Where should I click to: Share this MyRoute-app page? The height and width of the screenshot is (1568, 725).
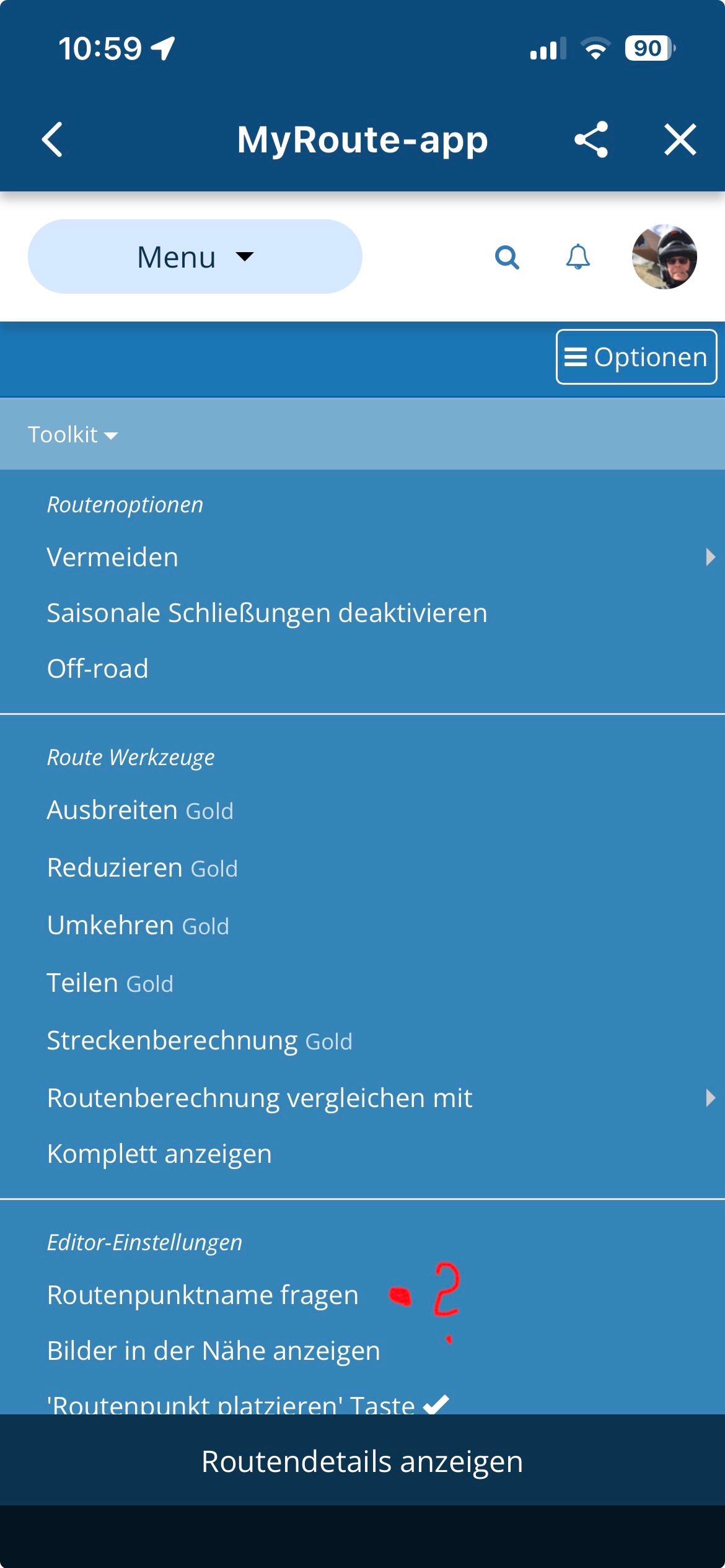[x=591, y=139]
